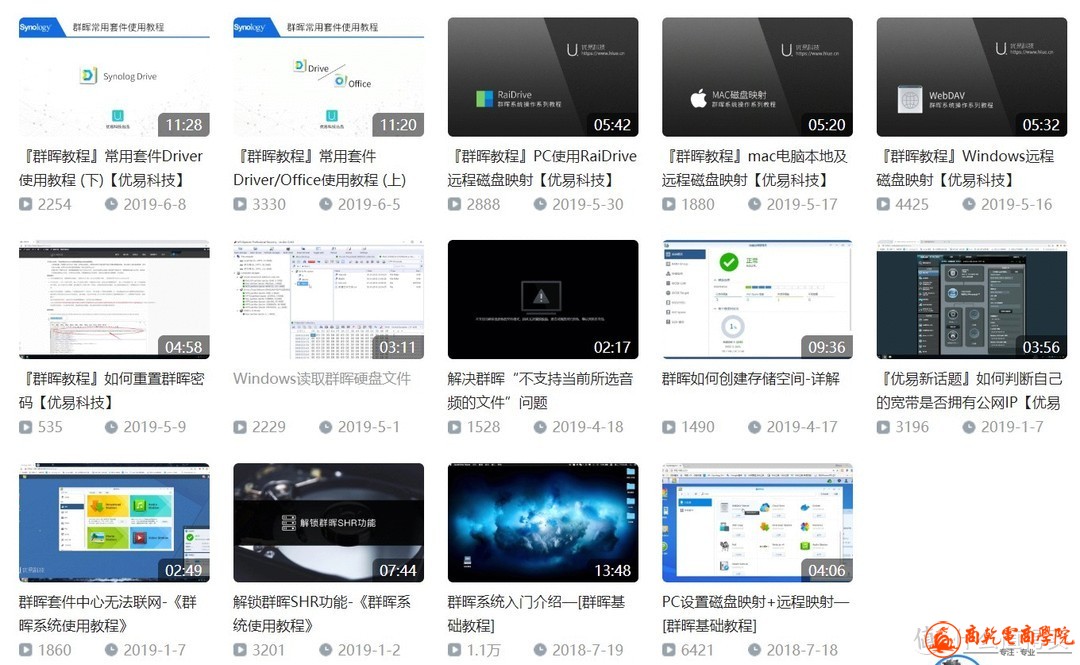Play the 不支持当前所选音频的文件 fix video
The width and height of the screenshot is (1080, 665).
[542, 299]
